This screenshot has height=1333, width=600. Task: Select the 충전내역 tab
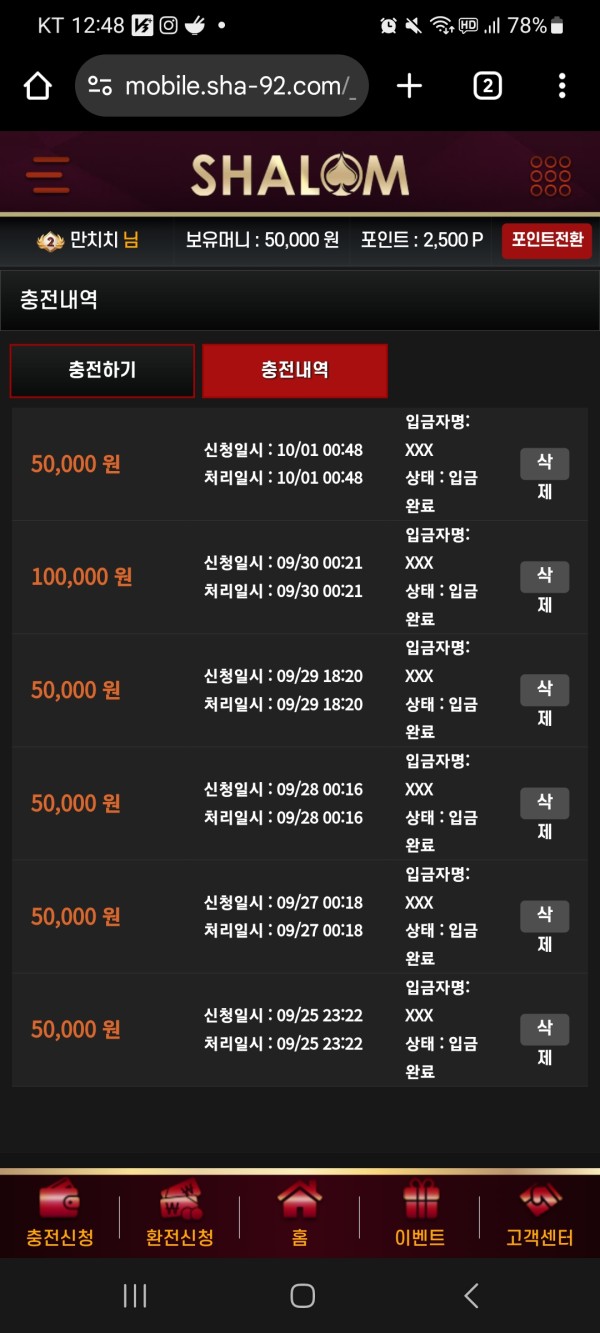coord(295,370)
